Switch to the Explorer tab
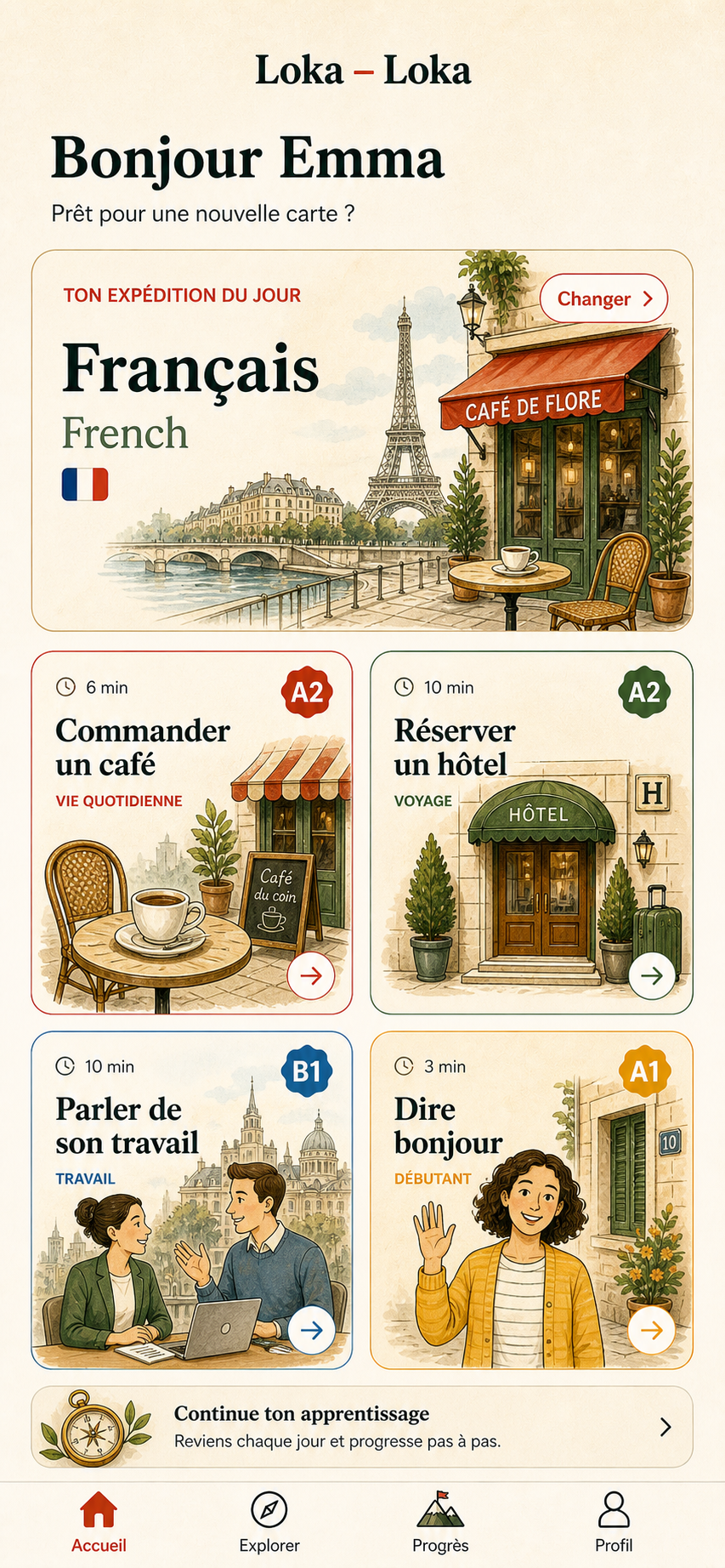The image size is (725, 1568). coord(269,1522)
